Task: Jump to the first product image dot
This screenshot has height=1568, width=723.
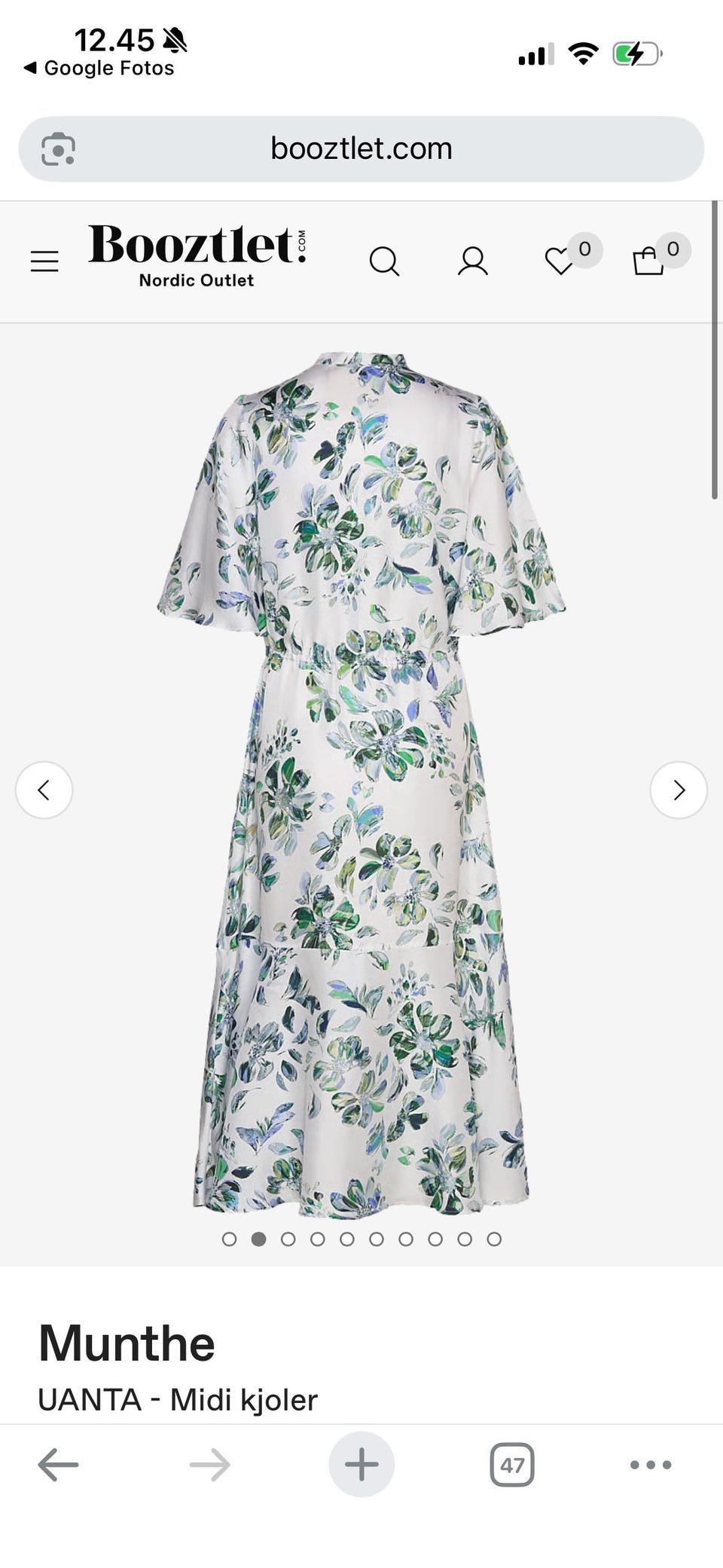Action: pyautogui.click(x=230, y=1239)
